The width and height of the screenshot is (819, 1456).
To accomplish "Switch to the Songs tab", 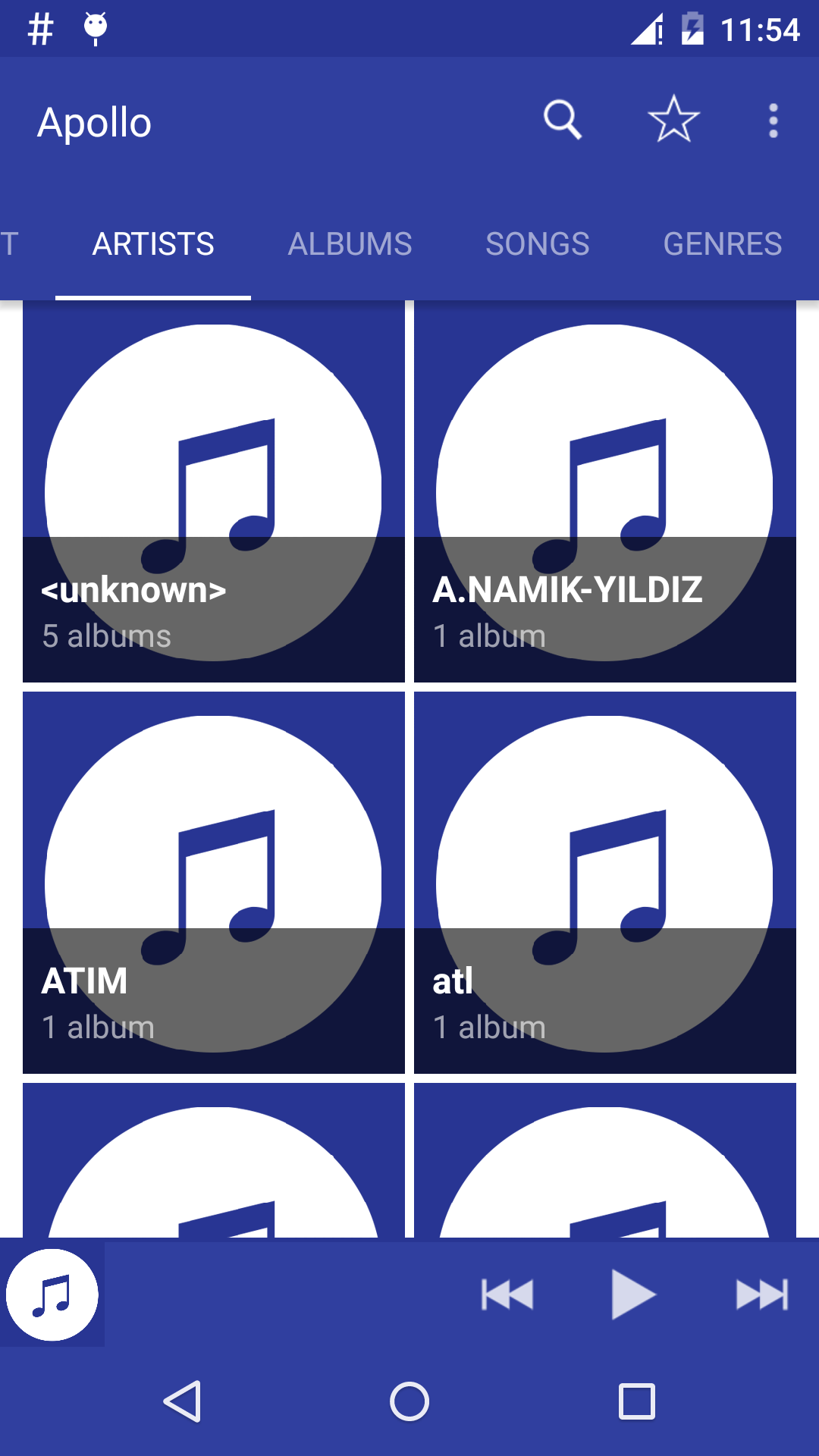I will pyautogui.click(x=537, y=244).
